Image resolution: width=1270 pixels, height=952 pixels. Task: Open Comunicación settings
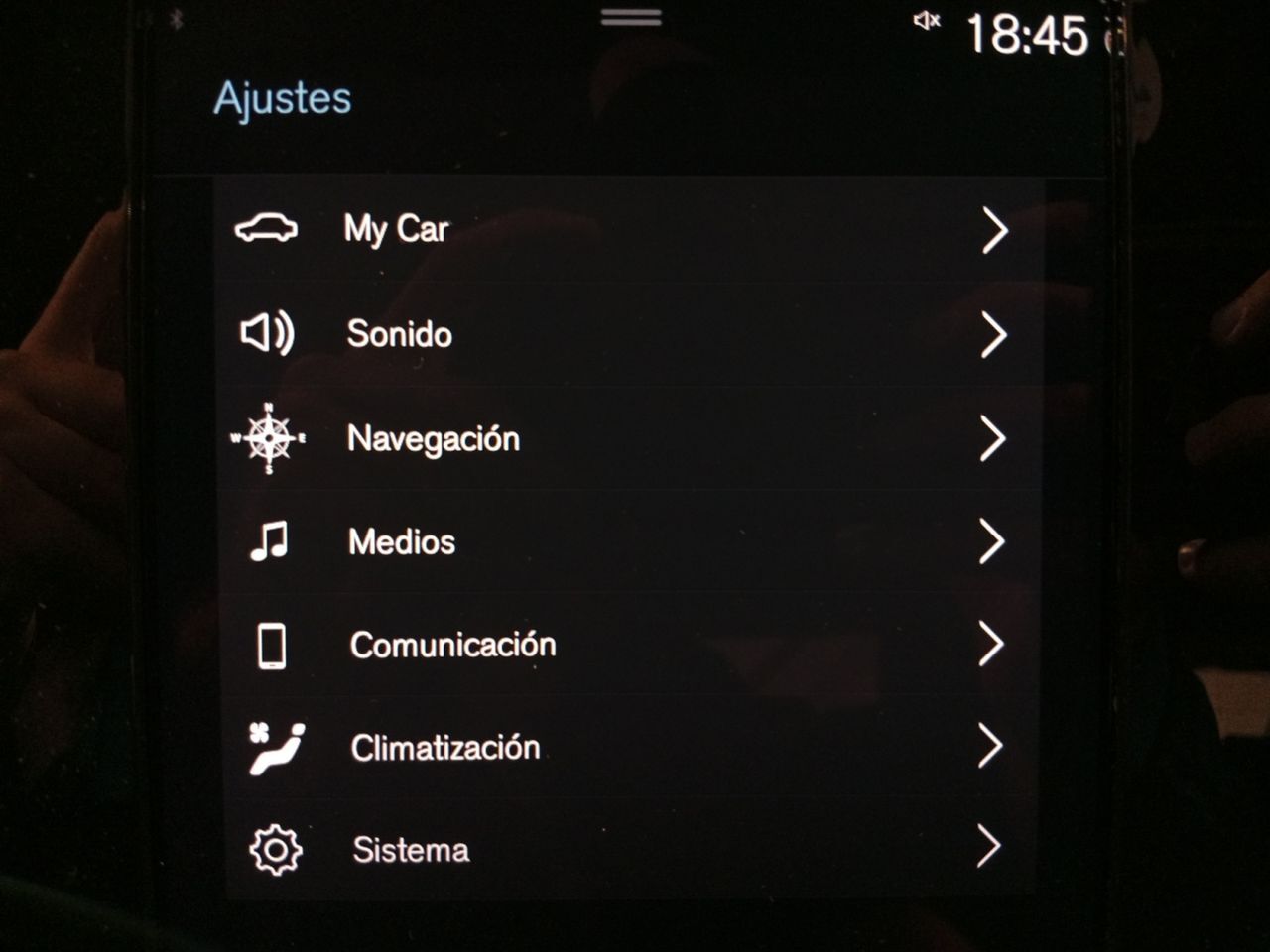tap(625, 645)
